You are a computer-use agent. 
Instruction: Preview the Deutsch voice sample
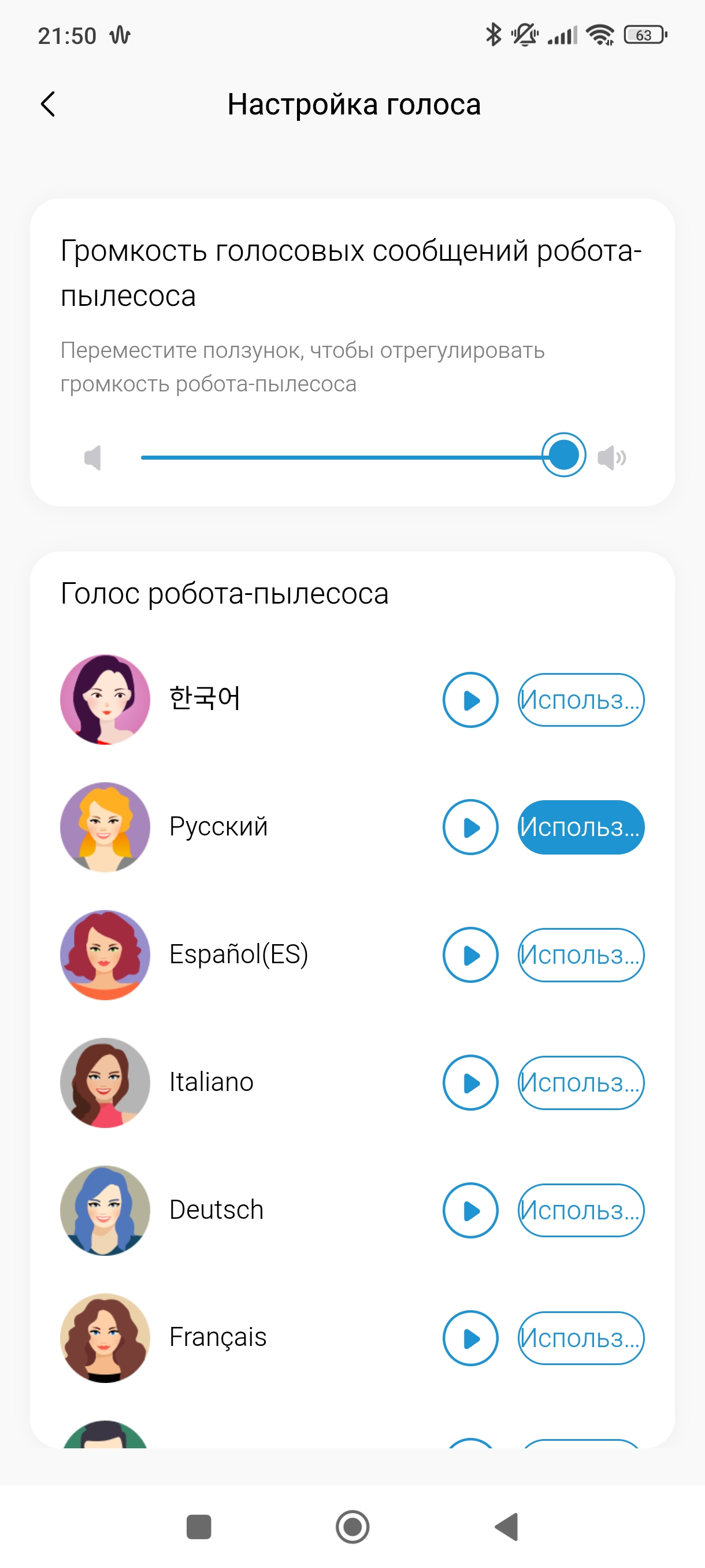[x=470, y=1211]
